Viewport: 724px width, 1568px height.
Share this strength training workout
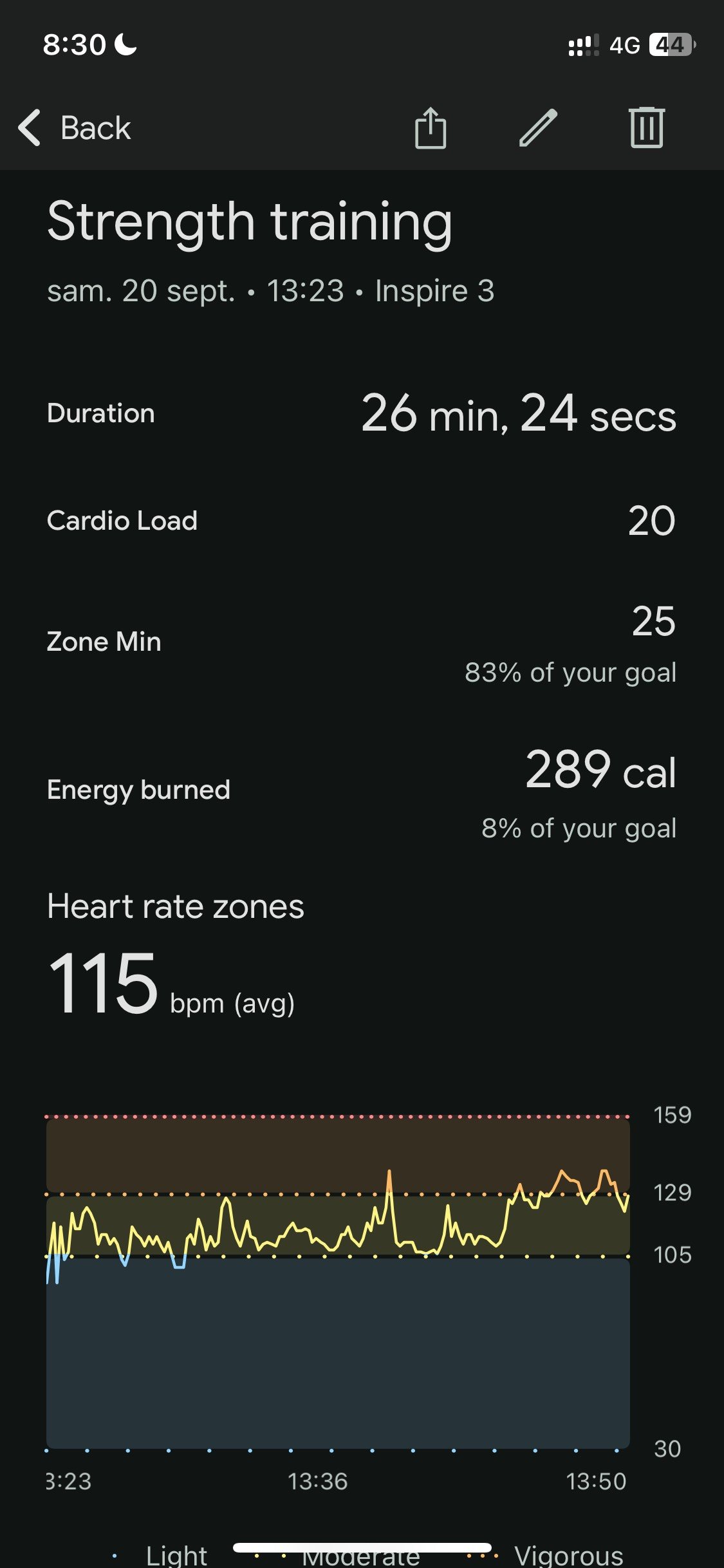[431, 127]
